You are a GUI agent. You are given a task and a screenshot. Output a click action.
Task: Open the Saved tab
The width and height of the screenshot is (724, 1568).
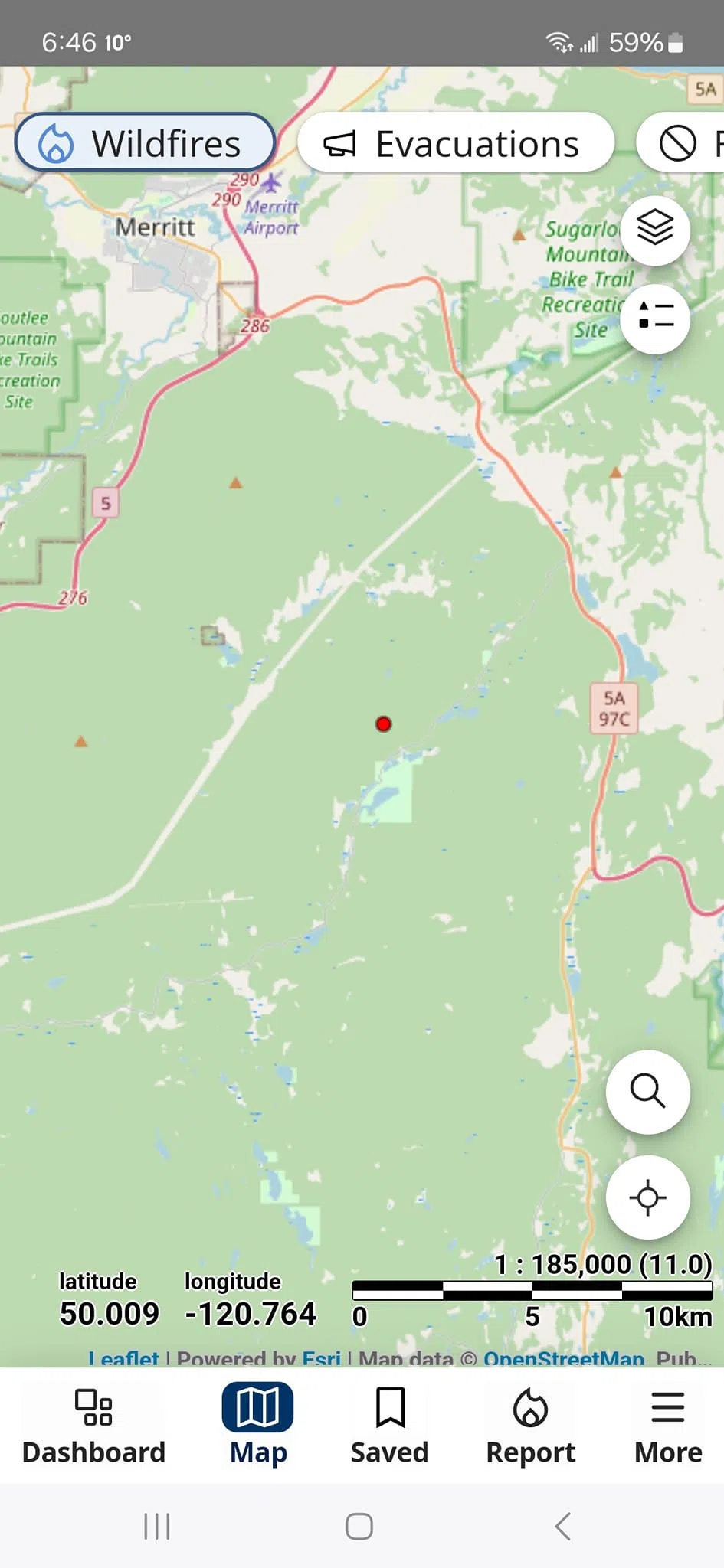[389, 1426]
